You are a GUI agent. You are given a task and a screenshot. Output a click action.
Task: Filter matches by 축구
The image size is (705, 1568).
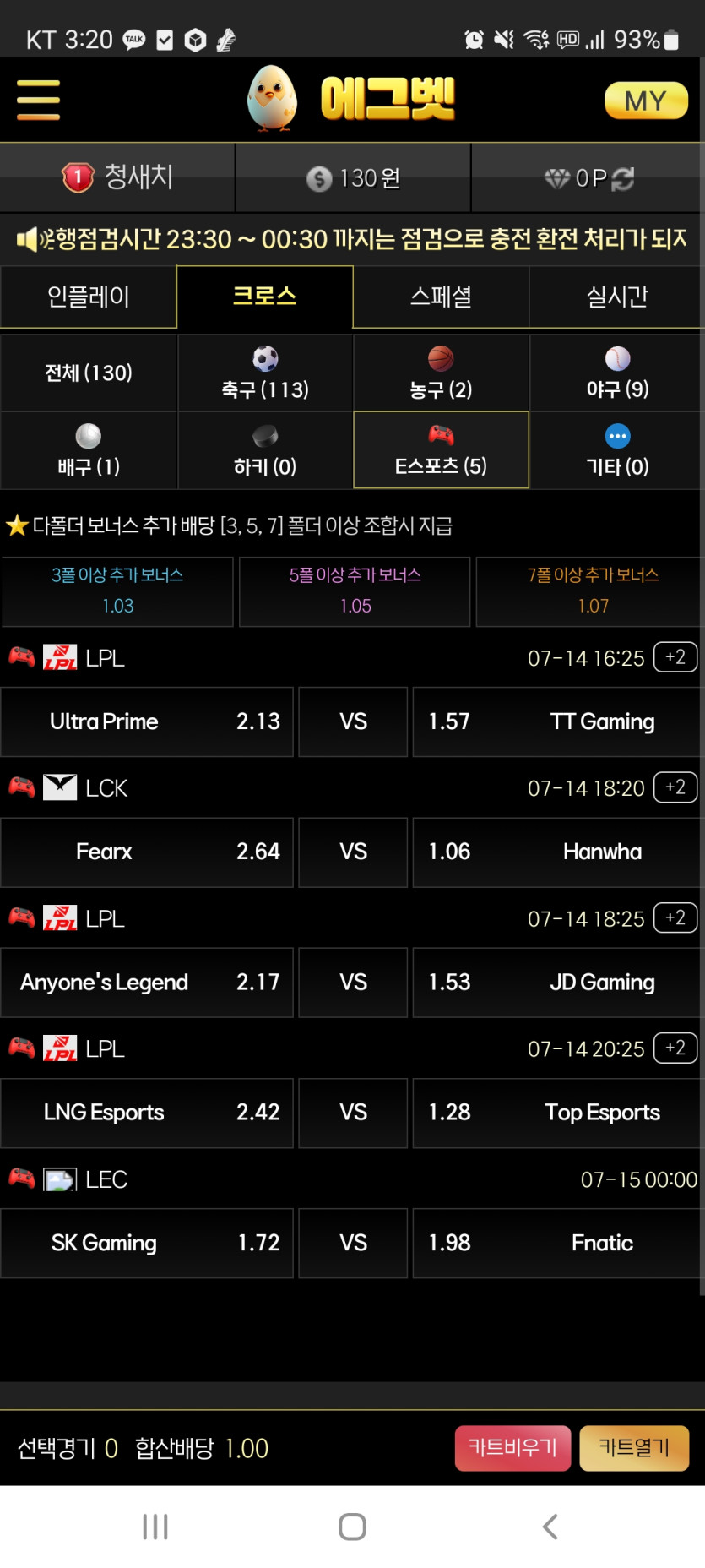click(x=265, y=373)
